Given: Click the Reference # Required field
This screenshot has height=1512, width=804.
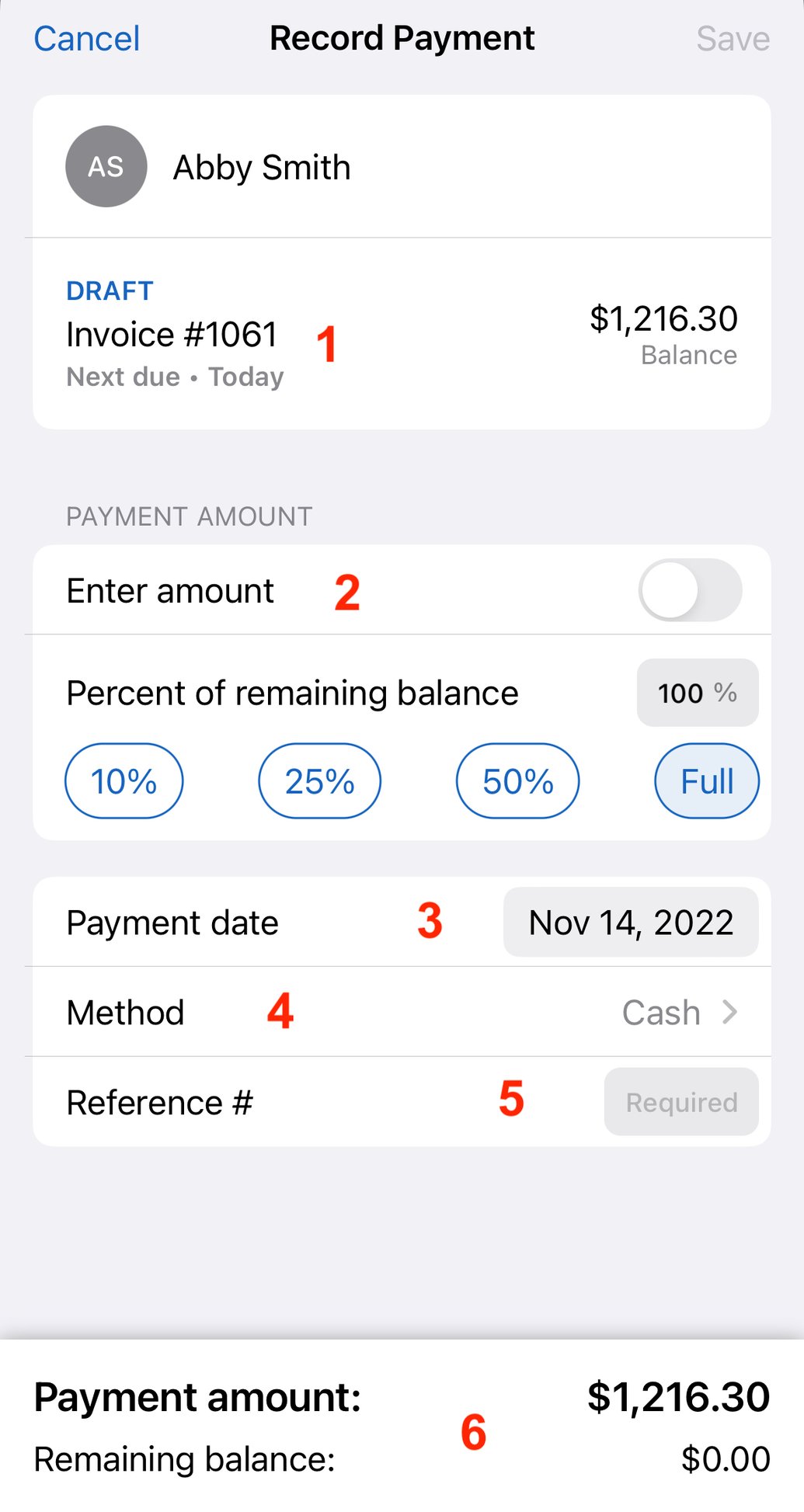Looking at the screenshot, I should point(681,1102).
